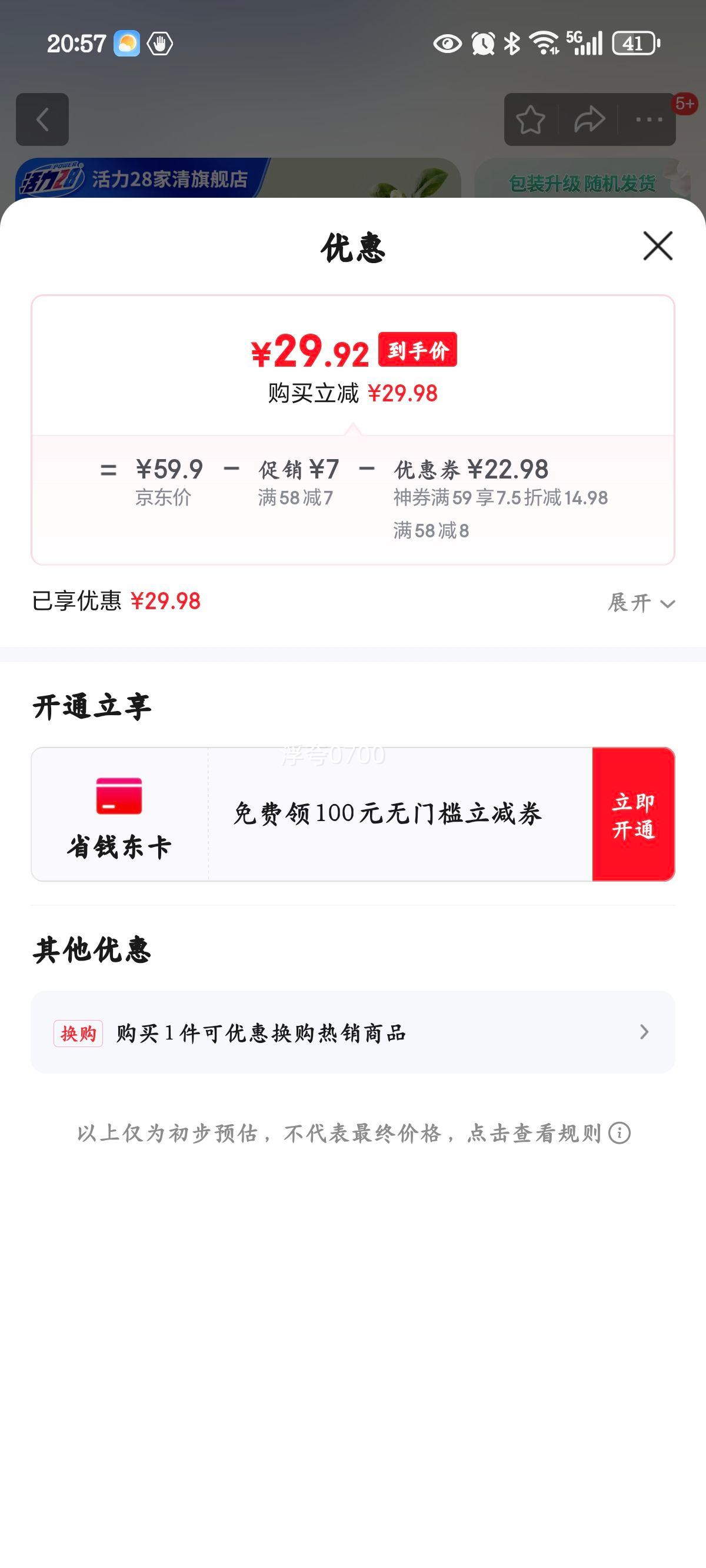The width and height of the screenshot is (706, 1568).
Task: View the price estimate rules info icon
Action: [620, 1134]
